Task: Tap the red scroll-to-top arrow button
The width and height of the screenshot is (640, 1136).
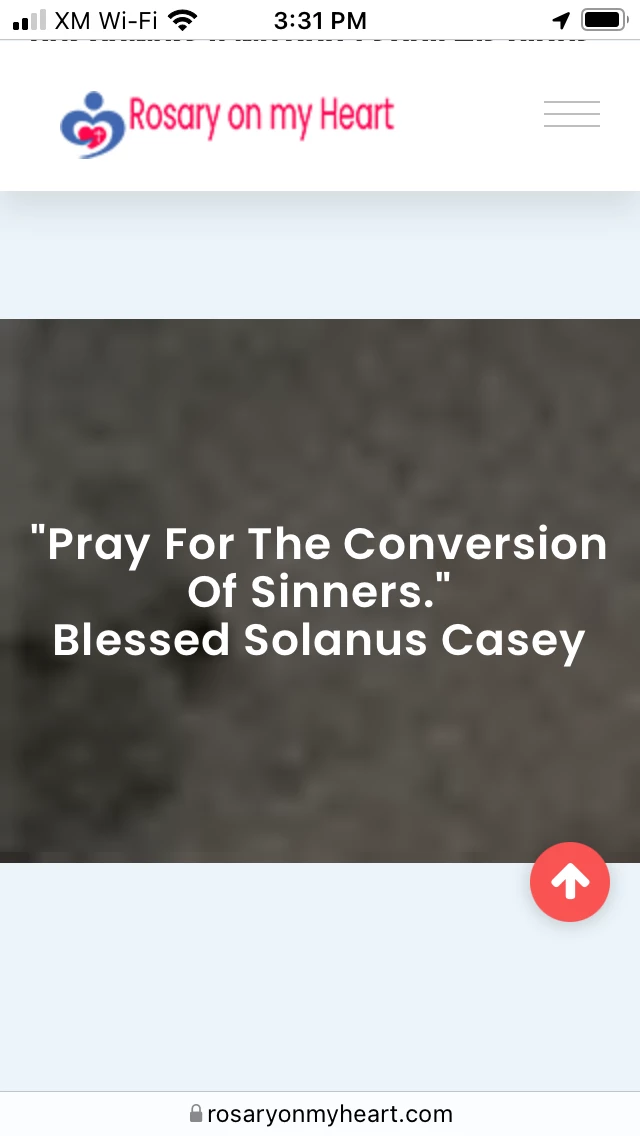Action: tap(569, 881)
